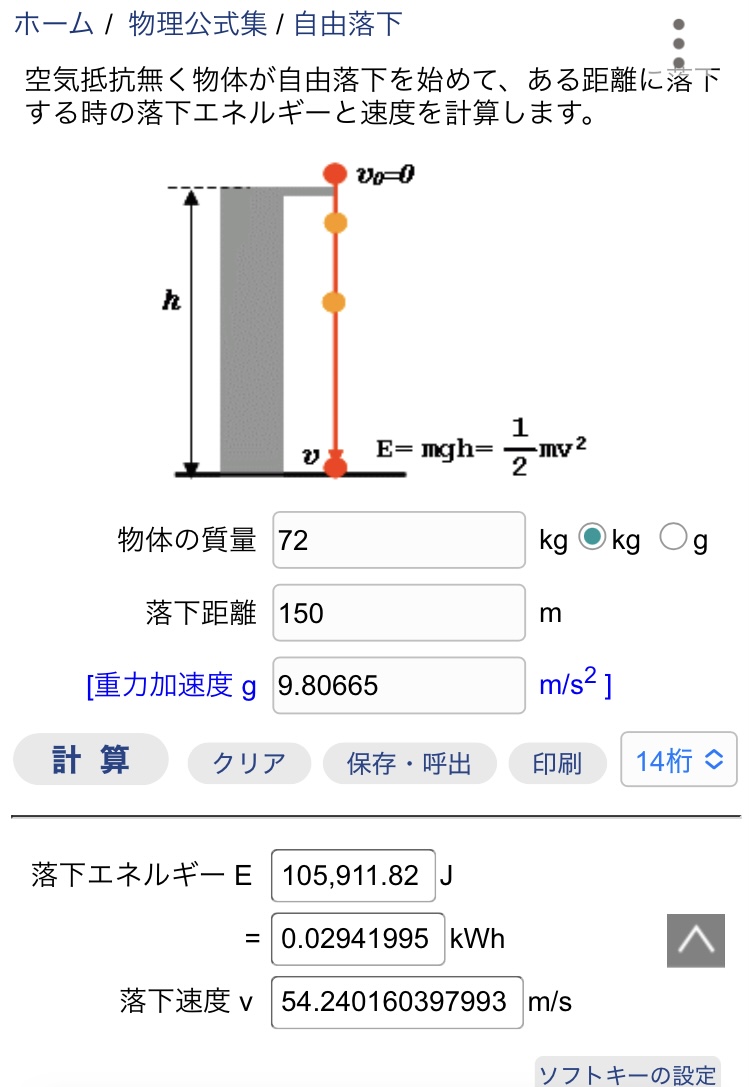
Task: Open the 物理公式集 breadcrumb link
Action: coord(198,24)
